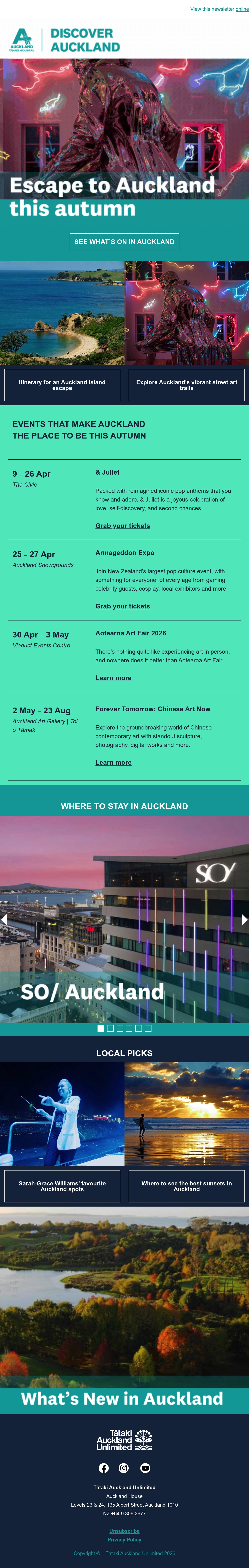Open the SO/ Auckland hotel image
The width and height of the screenshot is (249, 1568).
point(124,919)
